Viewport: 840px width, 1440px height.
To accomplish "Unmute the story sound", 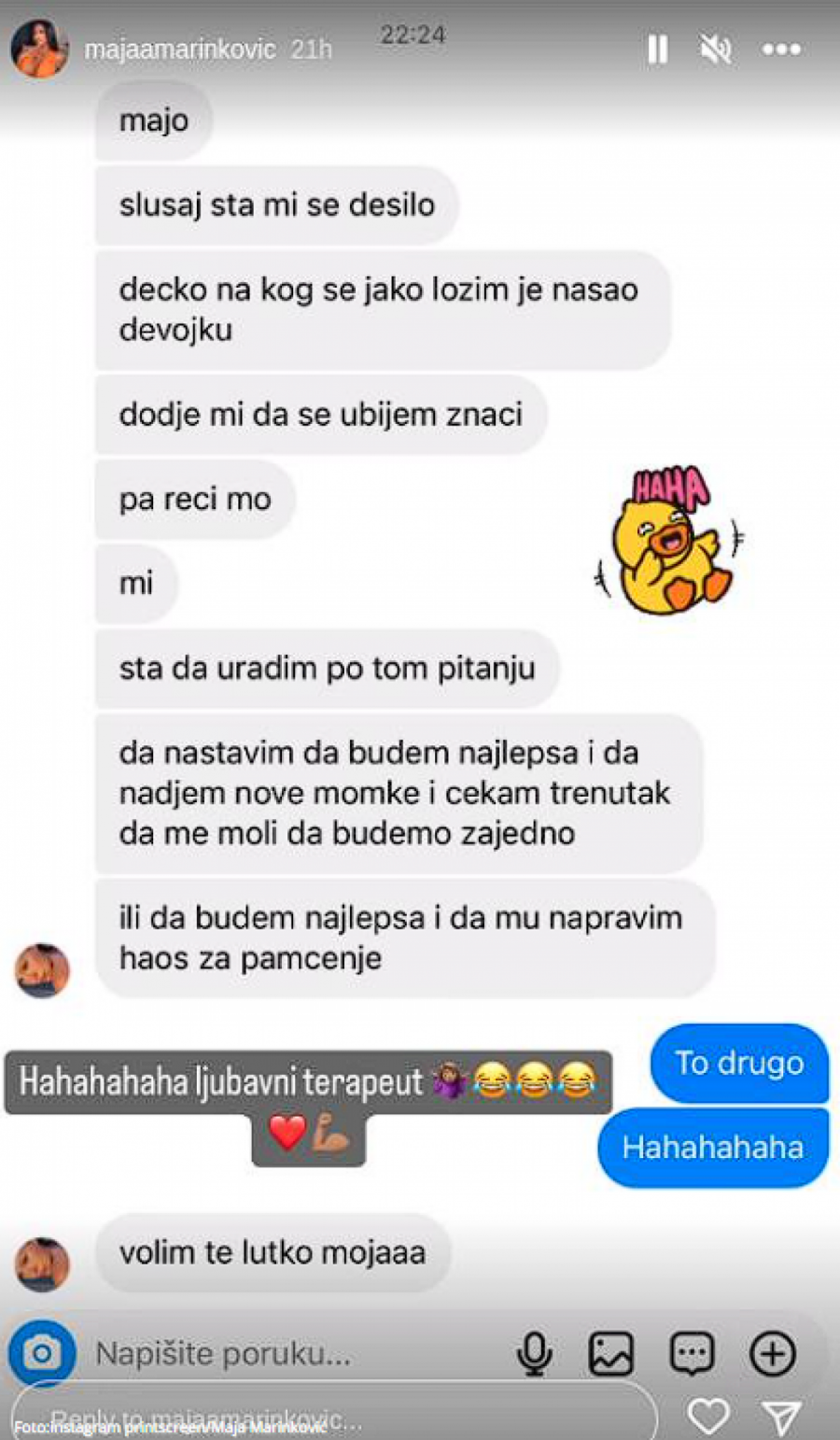I will tap(716, 49).
